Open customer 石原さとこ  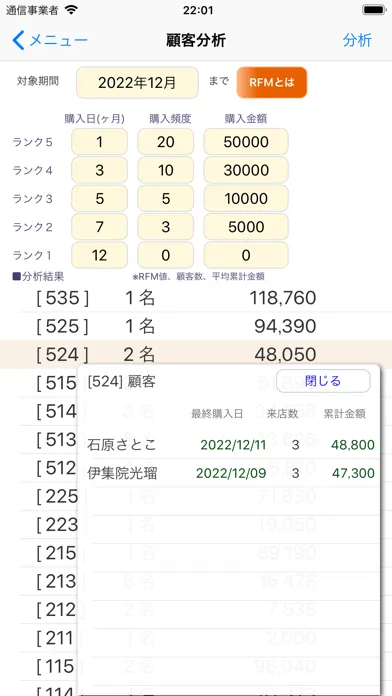pyautogui.click(x=229, y=445)
